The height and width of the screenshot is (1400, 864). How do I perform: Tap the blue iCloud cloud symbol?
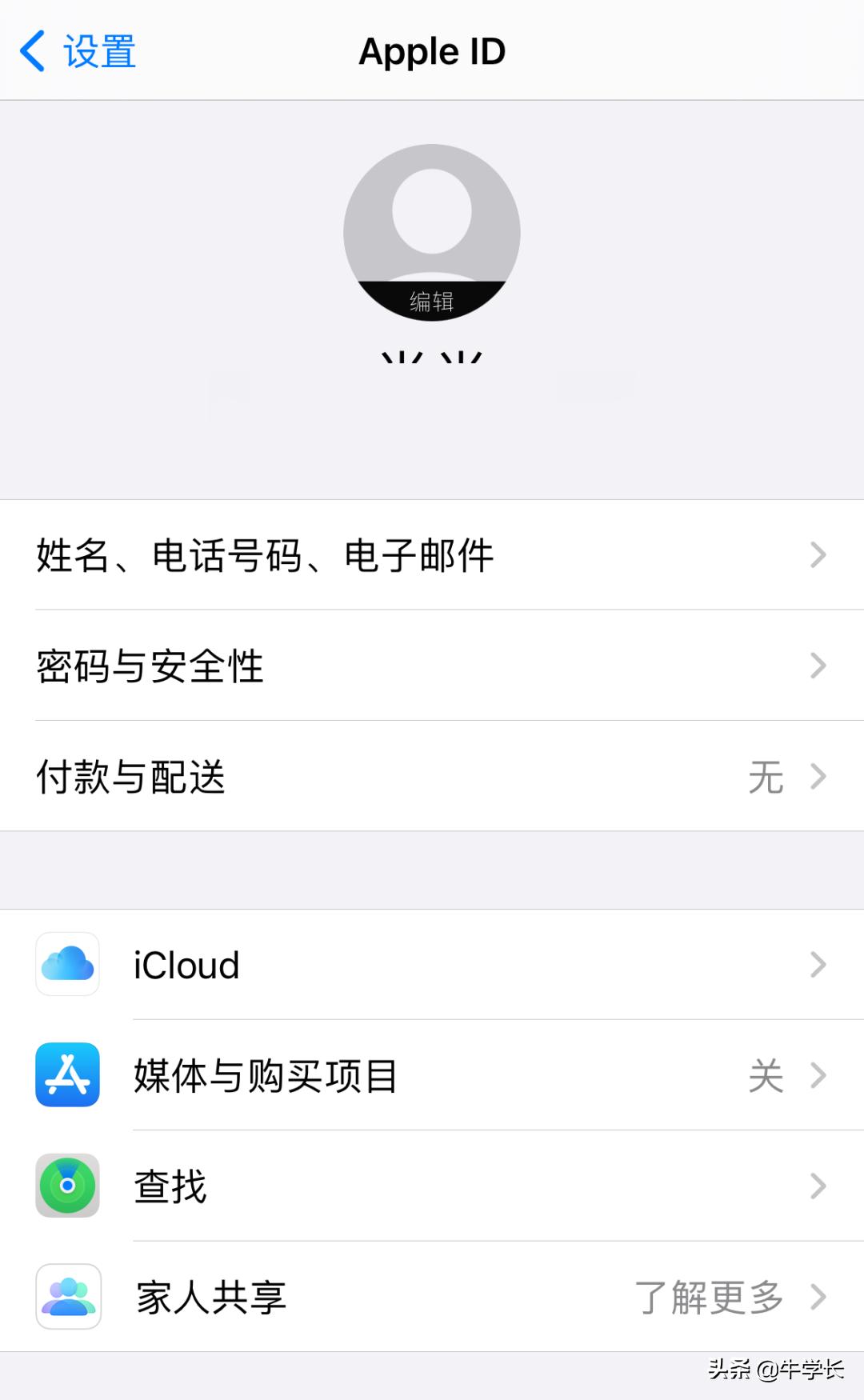[x=67, y=965]
